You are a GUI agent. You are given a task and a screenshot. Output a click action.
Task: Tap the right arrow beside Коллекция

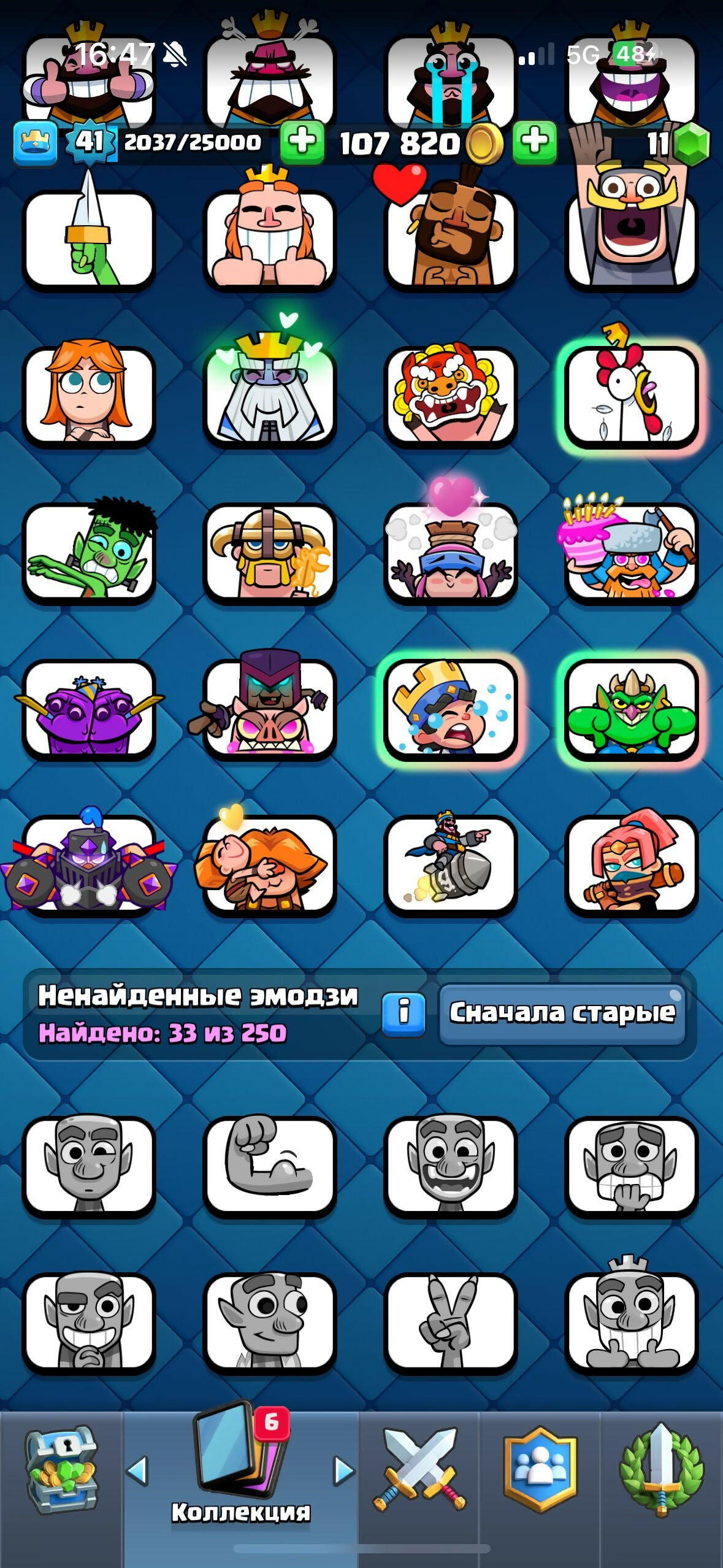(343, 1470)
